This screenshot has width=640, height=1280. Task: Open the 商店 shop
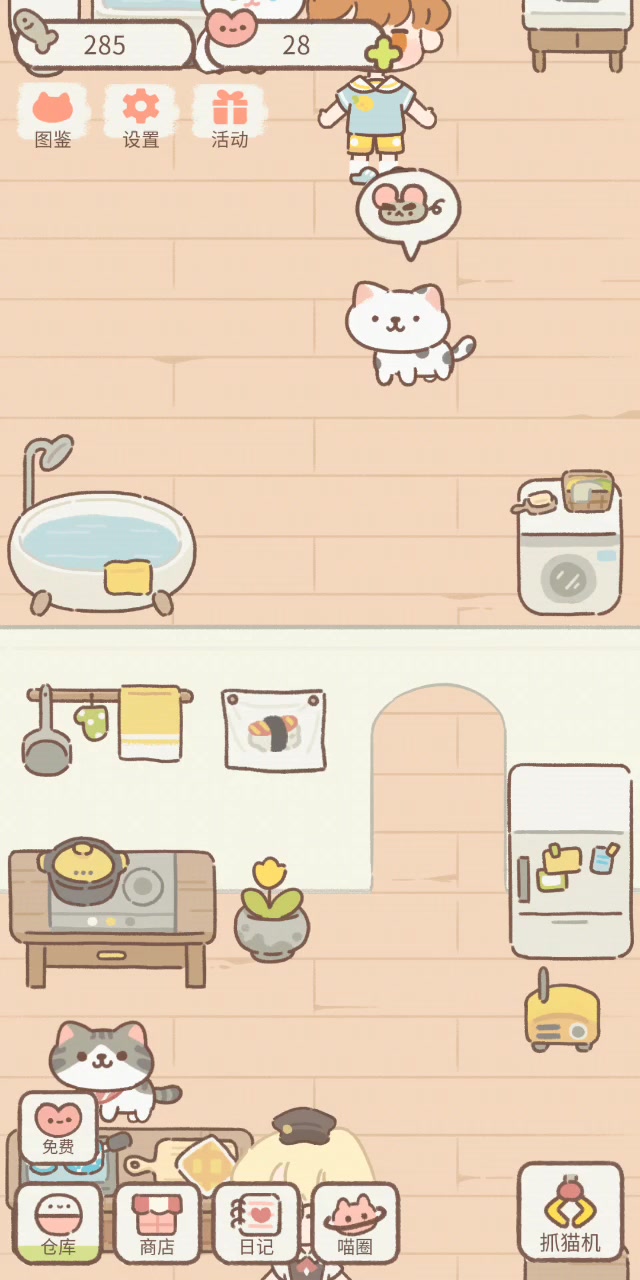(157, 1223)
